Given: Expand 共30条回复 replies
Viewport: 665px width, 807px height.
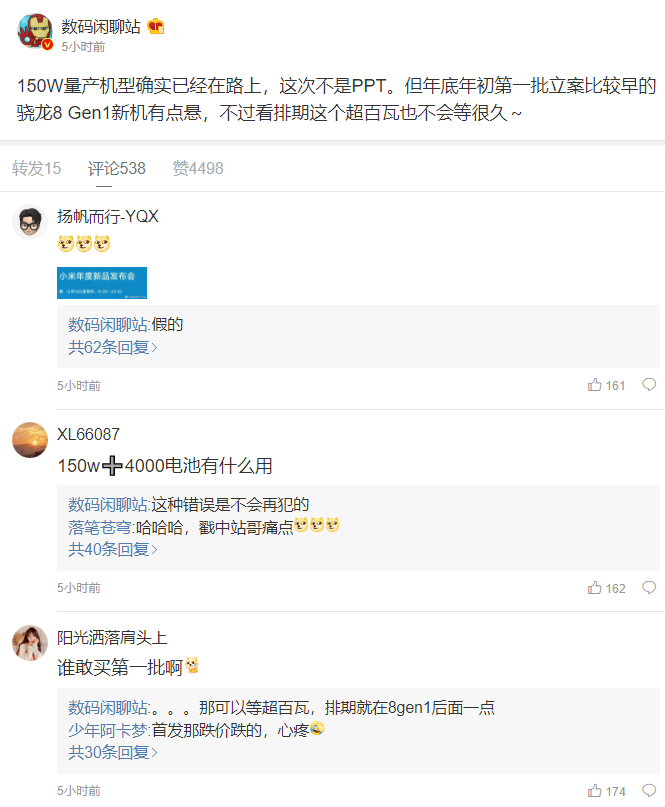Looking at the screenshot, I should pyautogui.click(x=112, y=752).
